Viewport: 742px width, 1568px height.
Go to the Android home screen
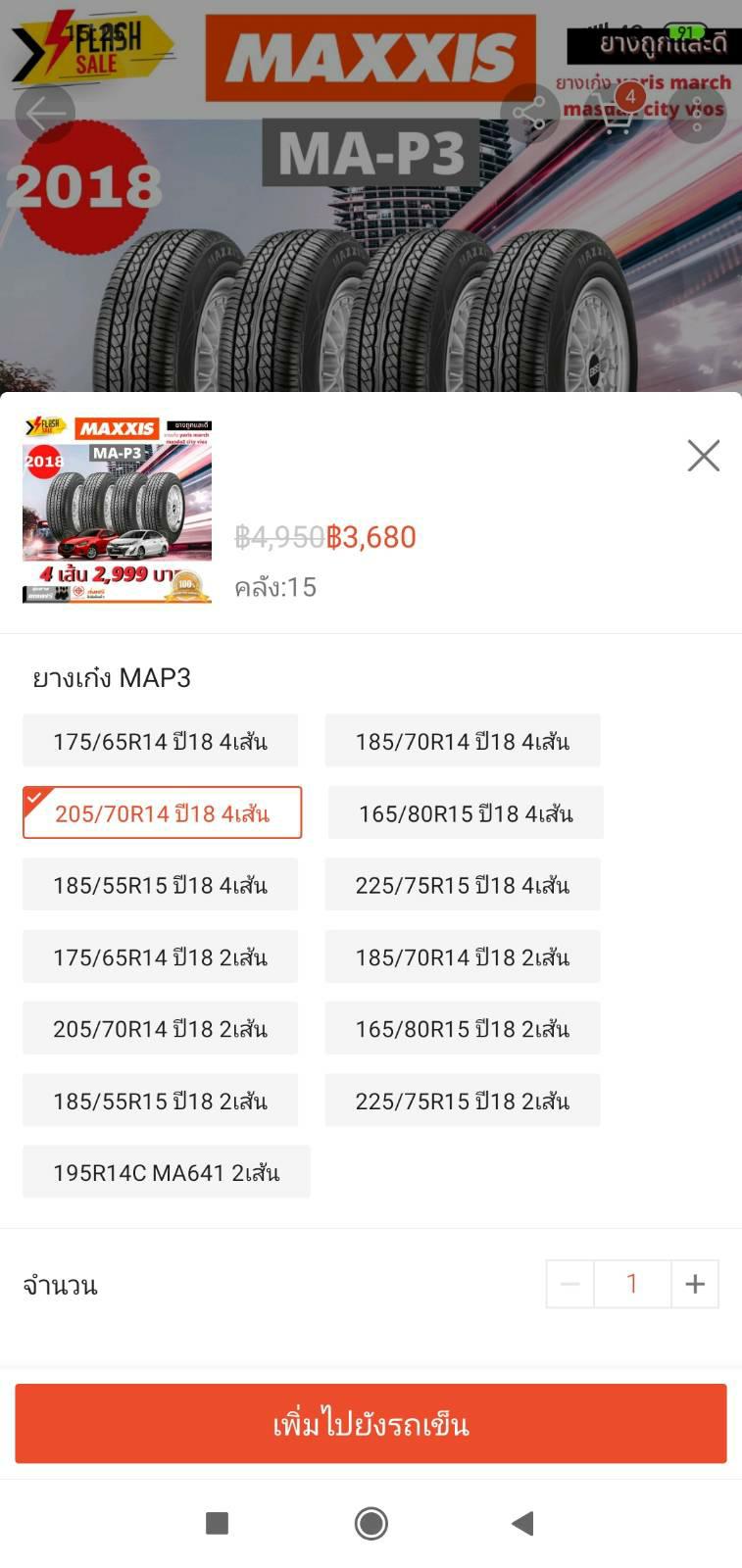(371, 1523)
